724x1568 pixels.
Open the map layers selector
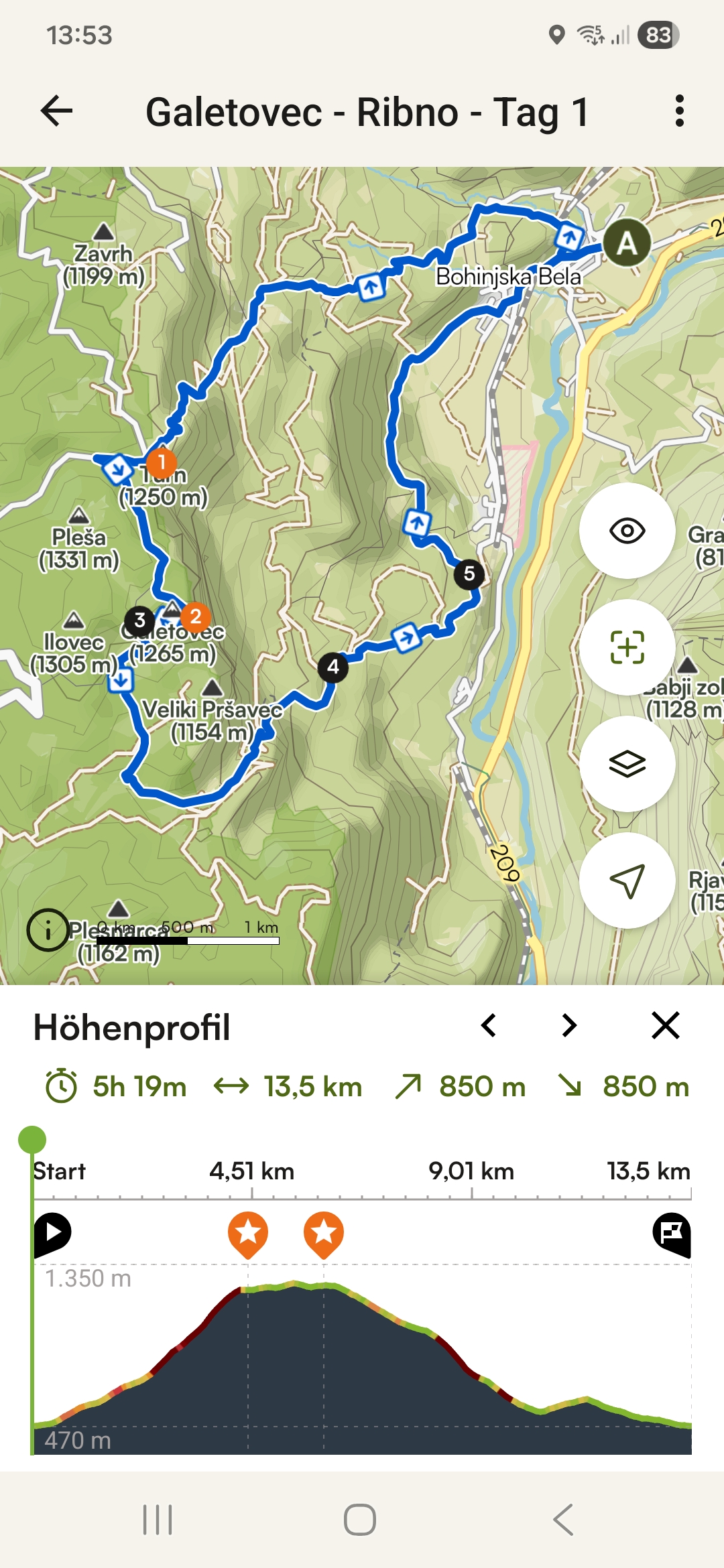(627, 764)
